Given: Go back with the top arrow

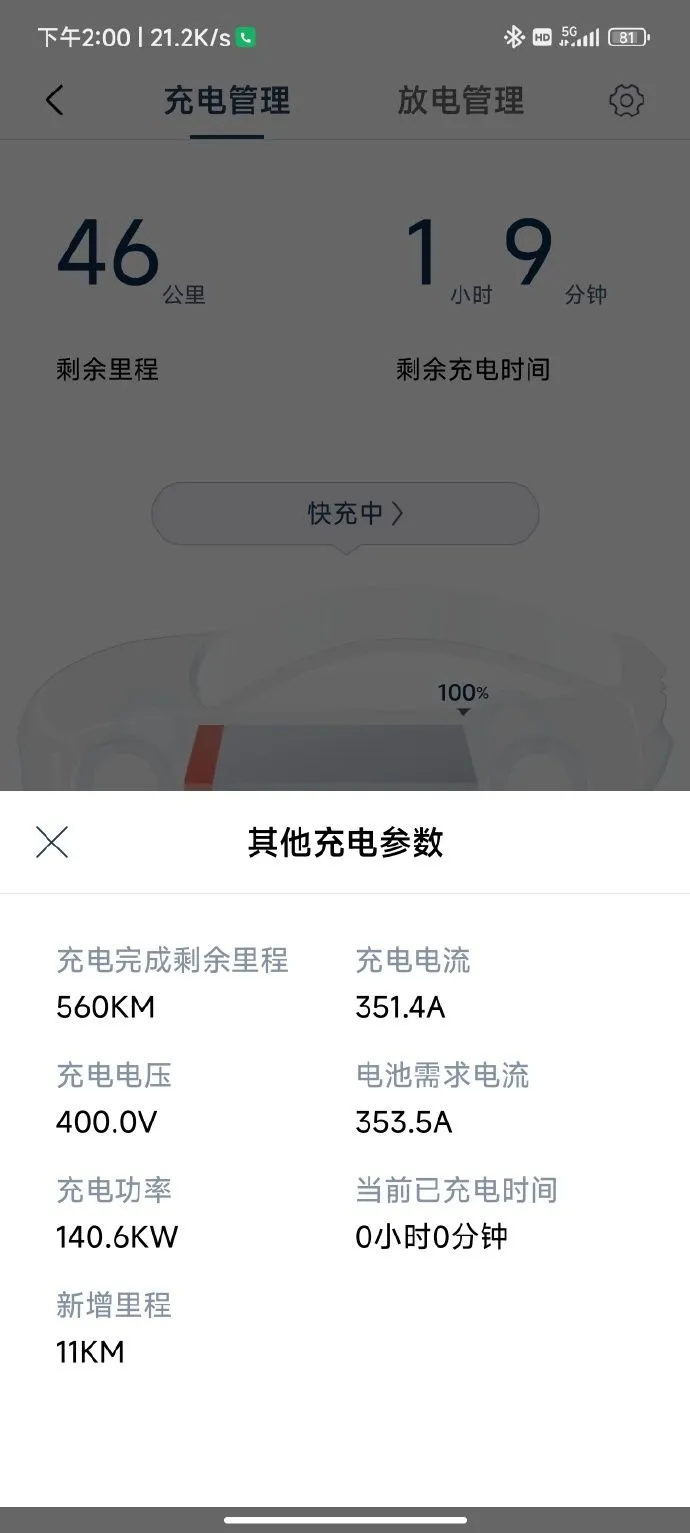Looking at the screenshot, I should point(55,100).
